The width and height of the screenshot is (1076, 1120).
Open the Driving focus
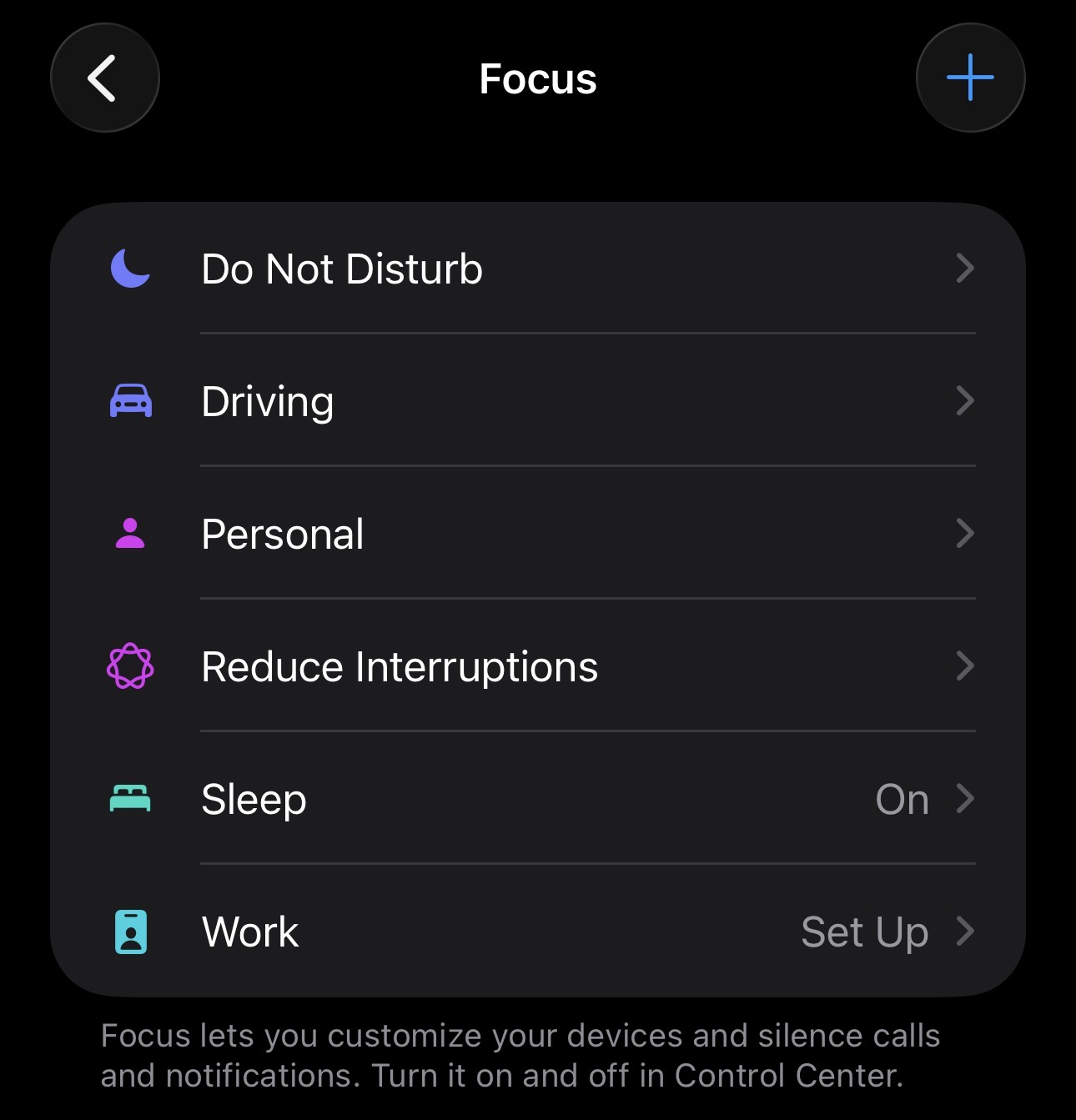(x=538, y=401)
